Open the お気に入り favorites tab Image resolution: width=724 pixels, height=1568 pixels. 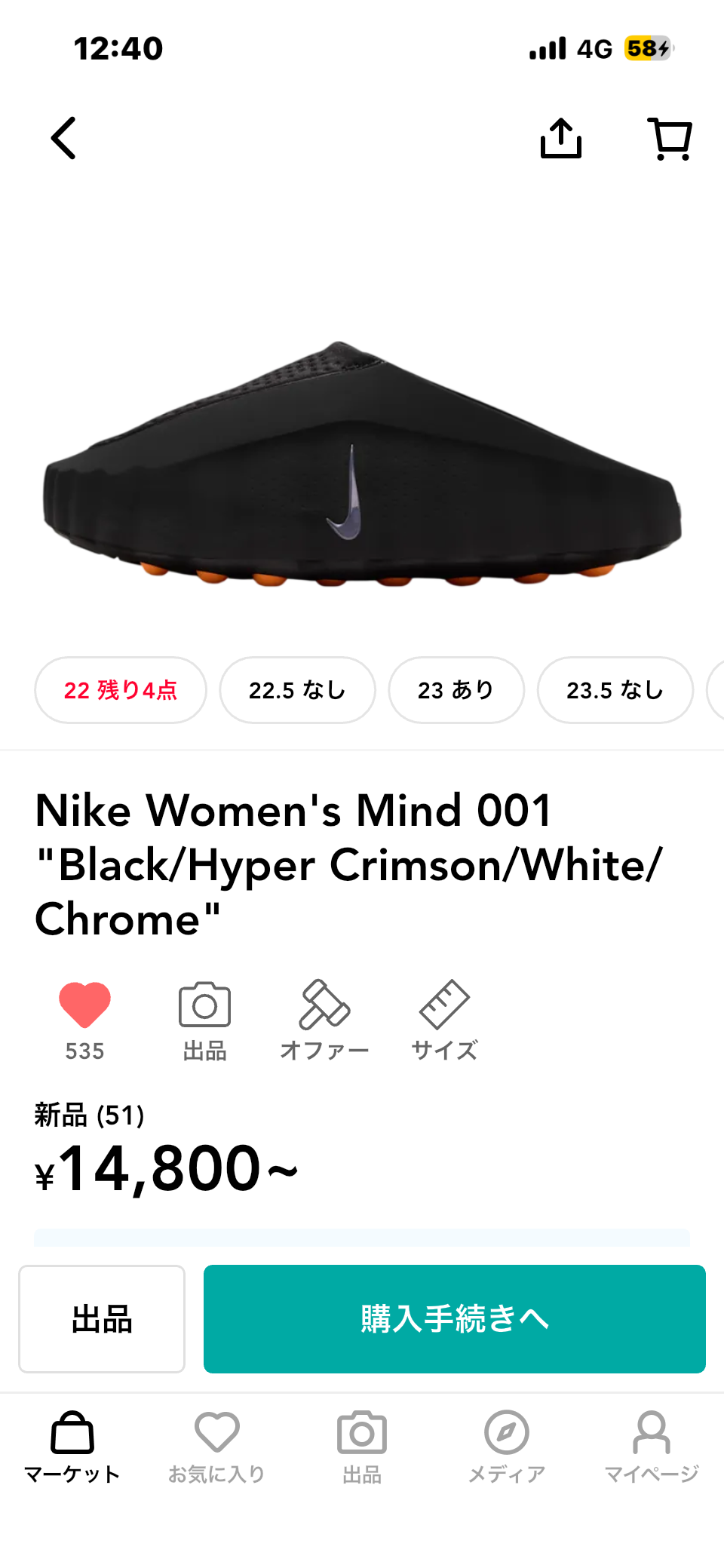[x=216, y=1444]
